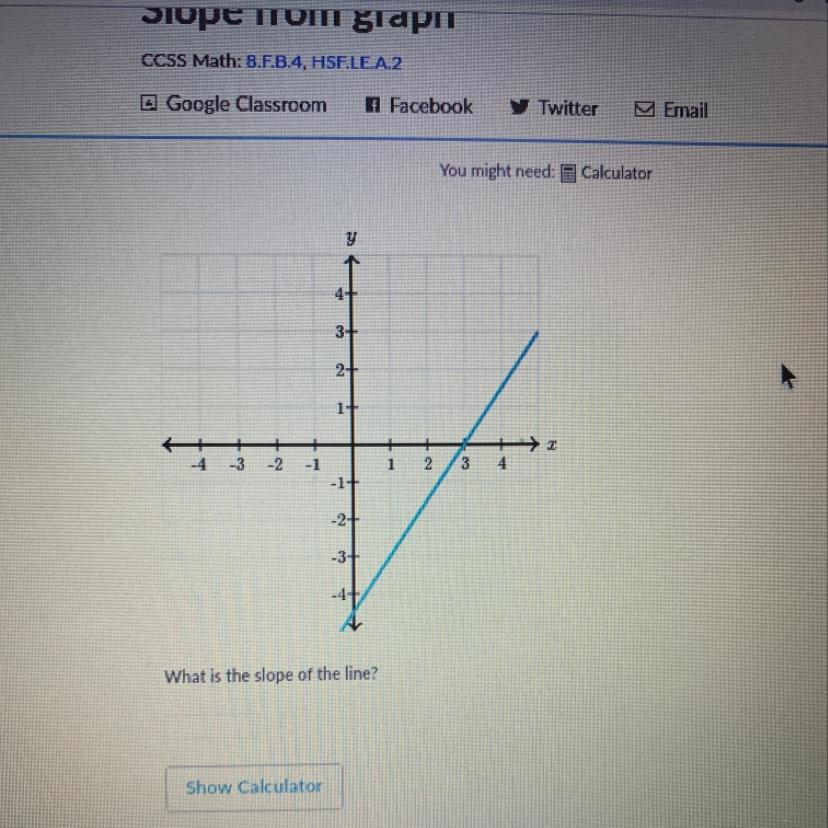The image size is (828, 828).
Task: Share this exercise on Twitter
Action: [x=554, y=108]
